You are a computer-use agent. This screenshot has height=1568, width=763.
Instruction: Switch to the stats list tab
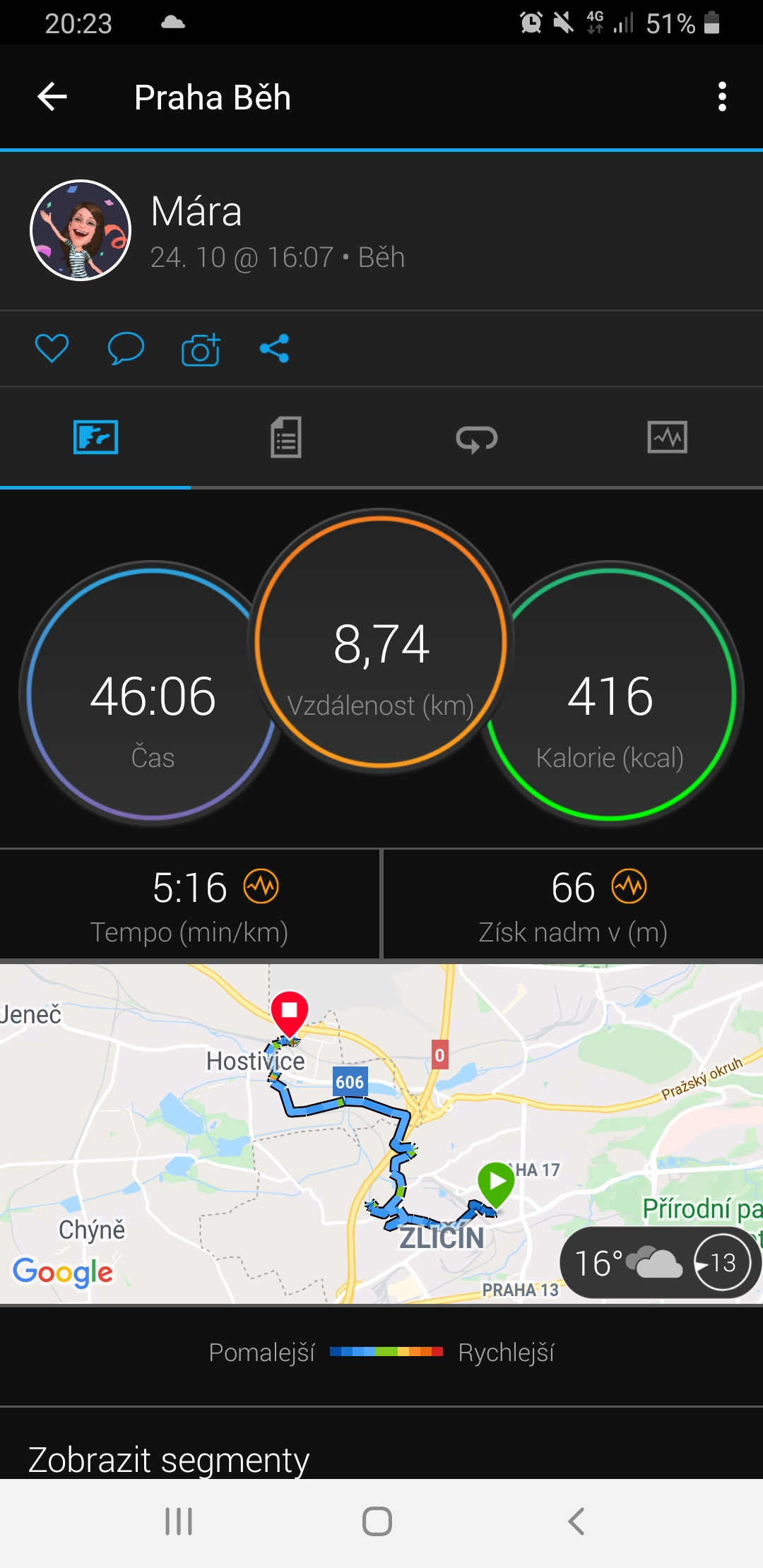pos(286,437)
